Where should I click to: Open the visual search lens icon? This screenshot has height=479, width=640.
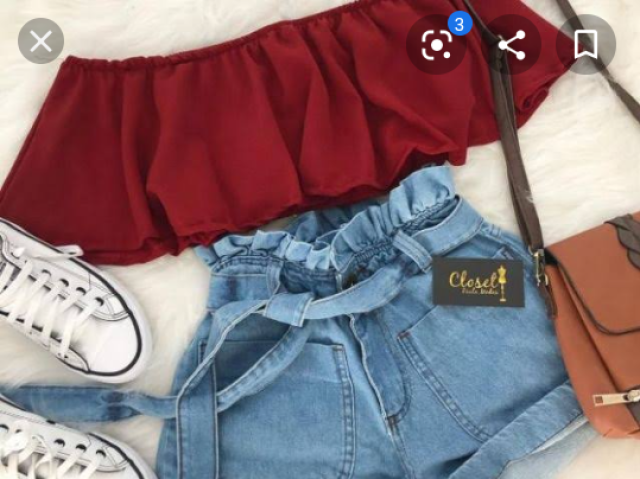click(x=437, y=44)
